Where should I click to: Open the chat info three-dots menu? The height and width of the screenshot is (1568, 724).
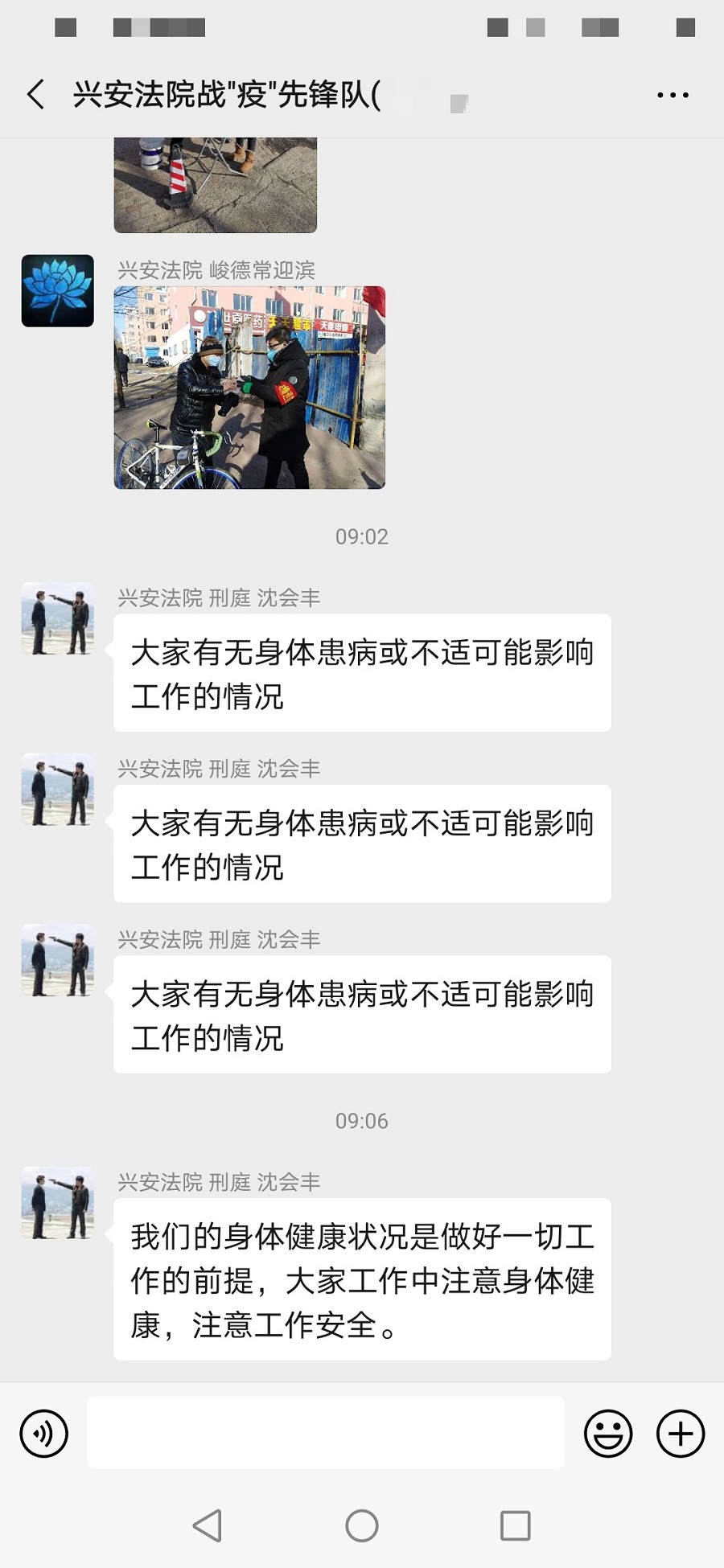point(673,95)
